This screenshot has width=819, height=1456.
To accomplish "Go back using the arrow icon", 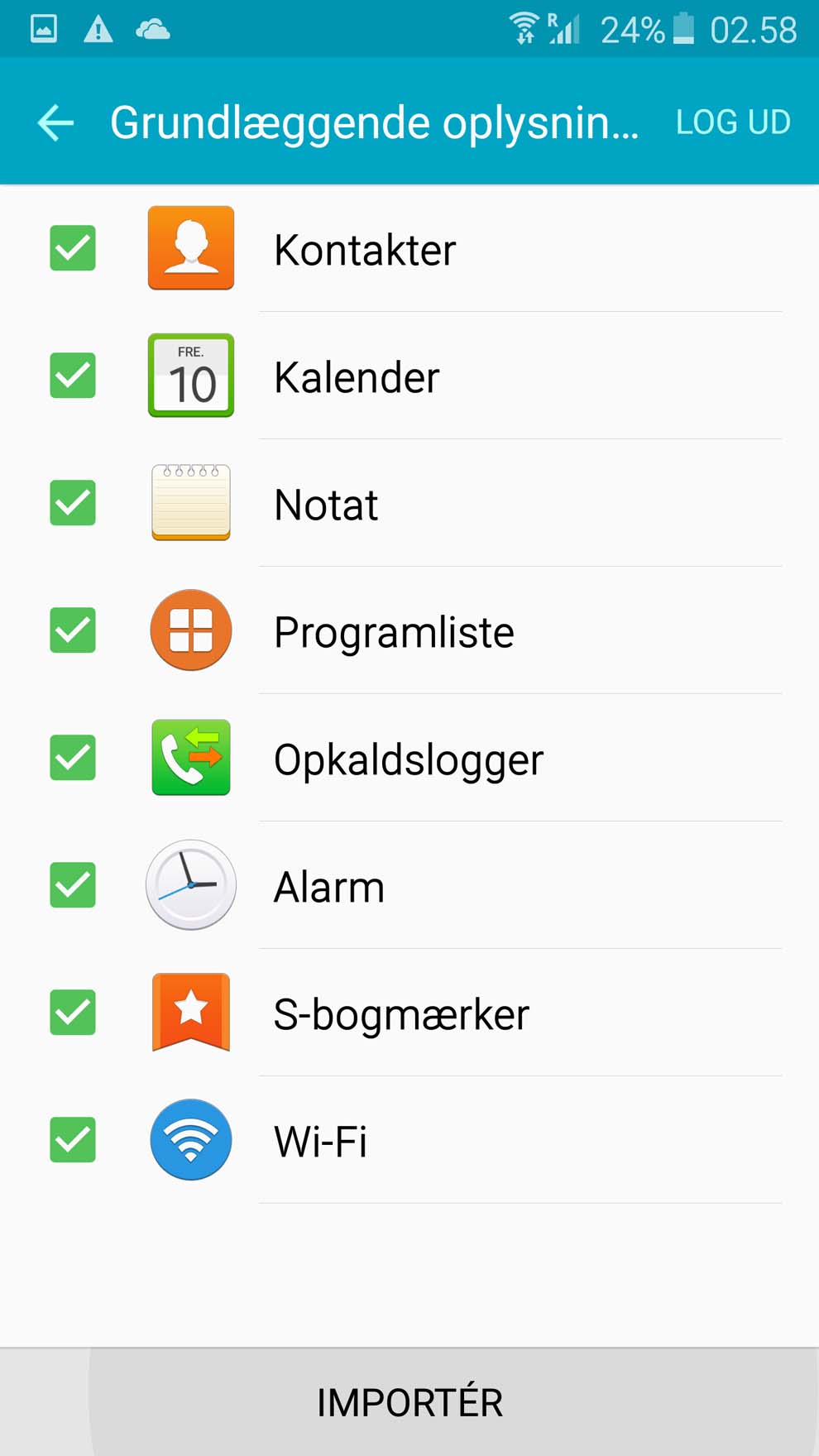I will pyautogui.click(x=55, y=122).
